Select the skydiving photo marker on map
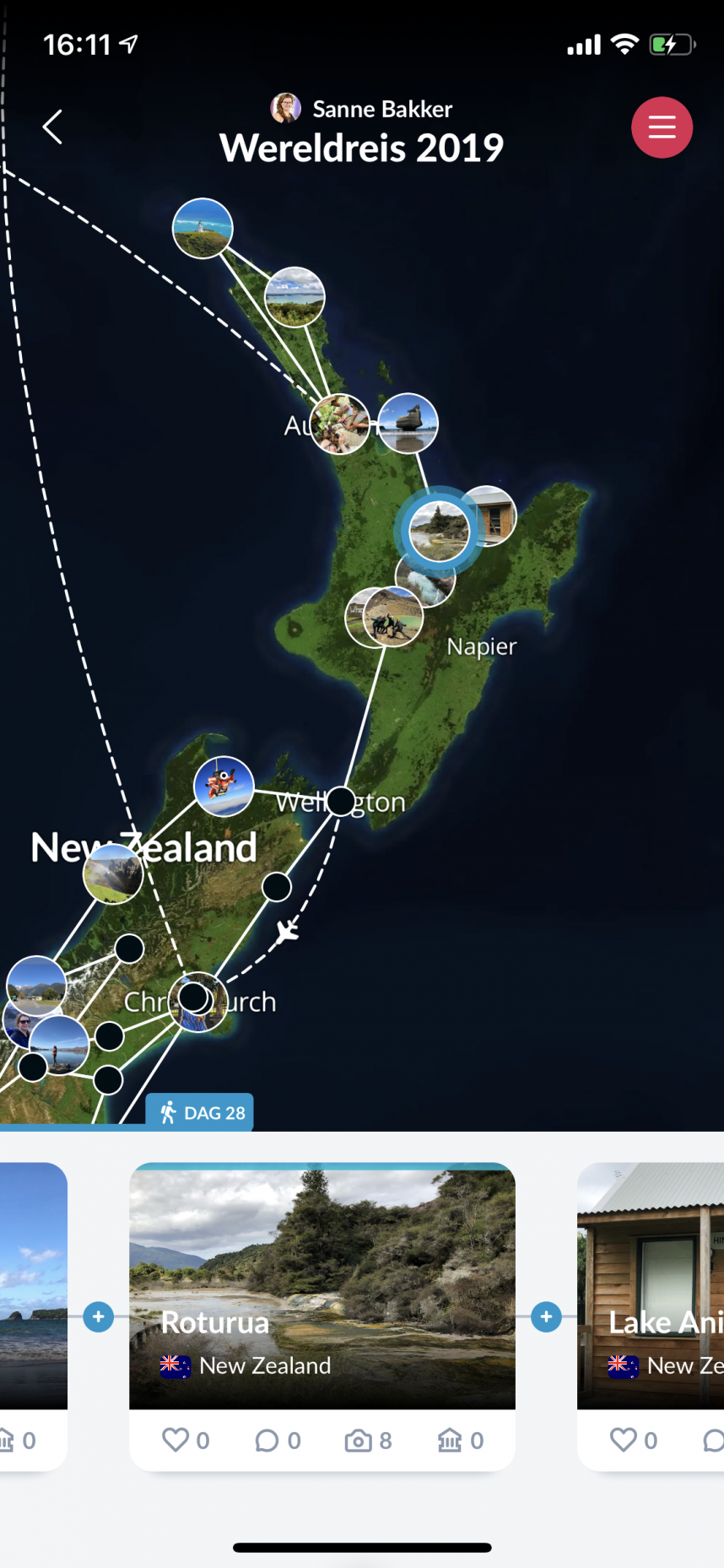 (224, 786)
